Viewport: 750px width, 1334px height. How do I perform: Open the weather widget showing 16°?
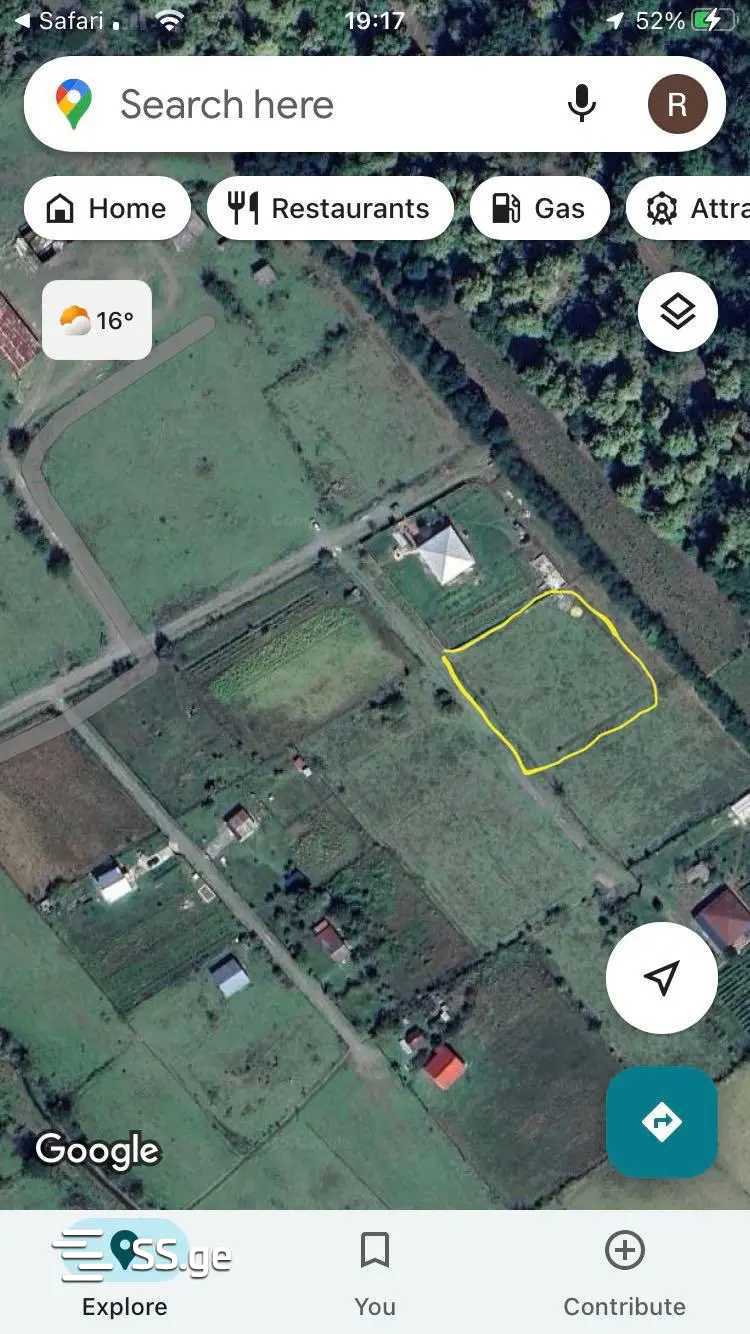click(x=97, y=320)
